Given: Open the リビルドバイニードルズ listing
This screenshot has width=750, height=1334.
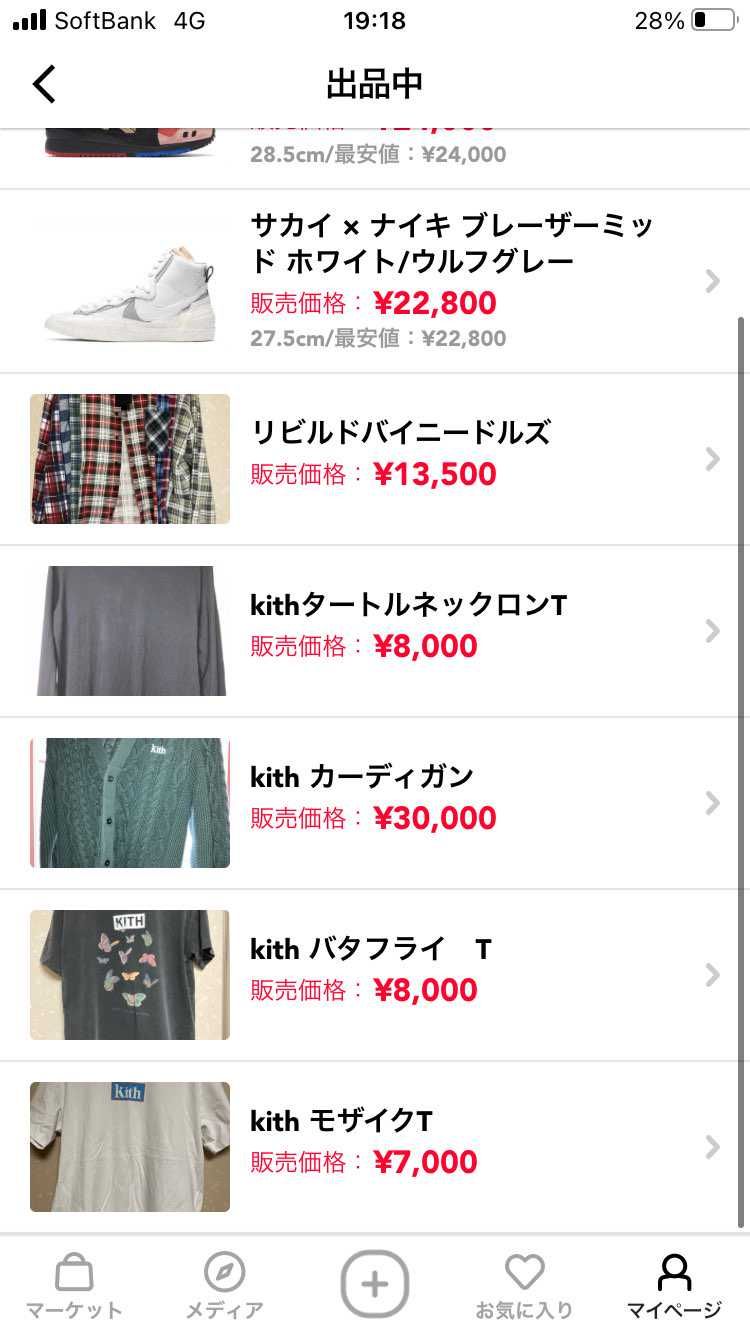Looking at the screenshot, I should pos(375,458).
